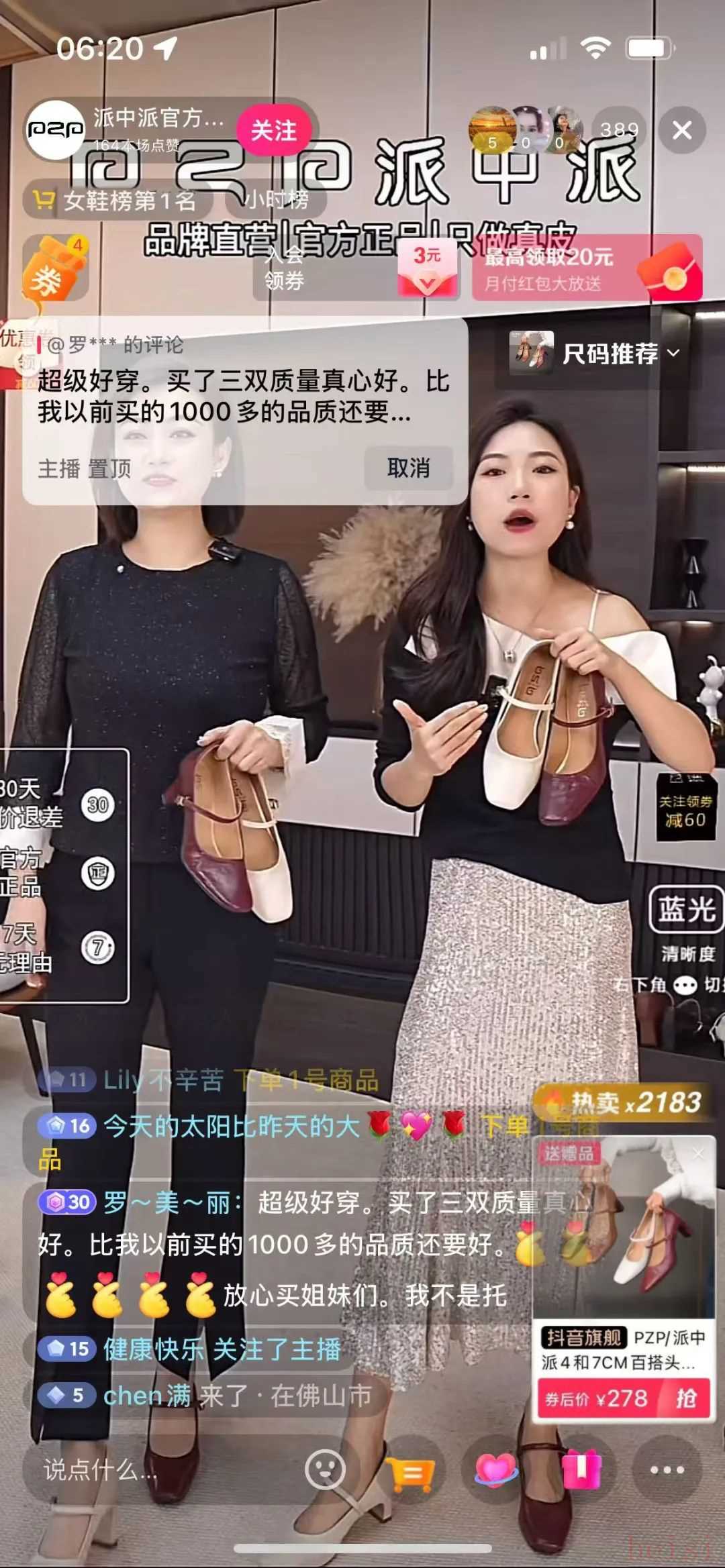Open 女鞋榜第1名 ranking chip
The height and width of the screenshot is (1568, 725).
117,201
